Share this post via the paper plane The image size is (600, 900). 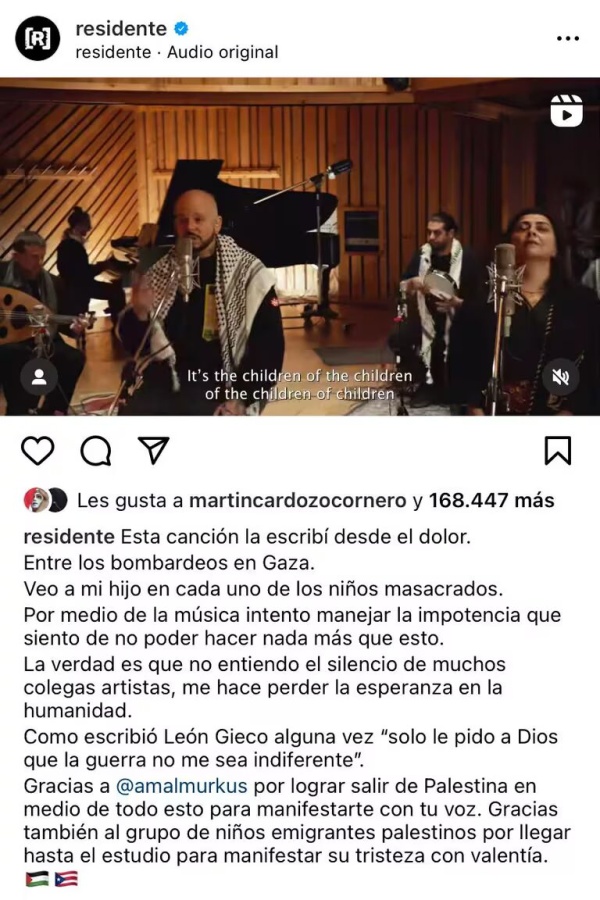click(x=152, y=451)
